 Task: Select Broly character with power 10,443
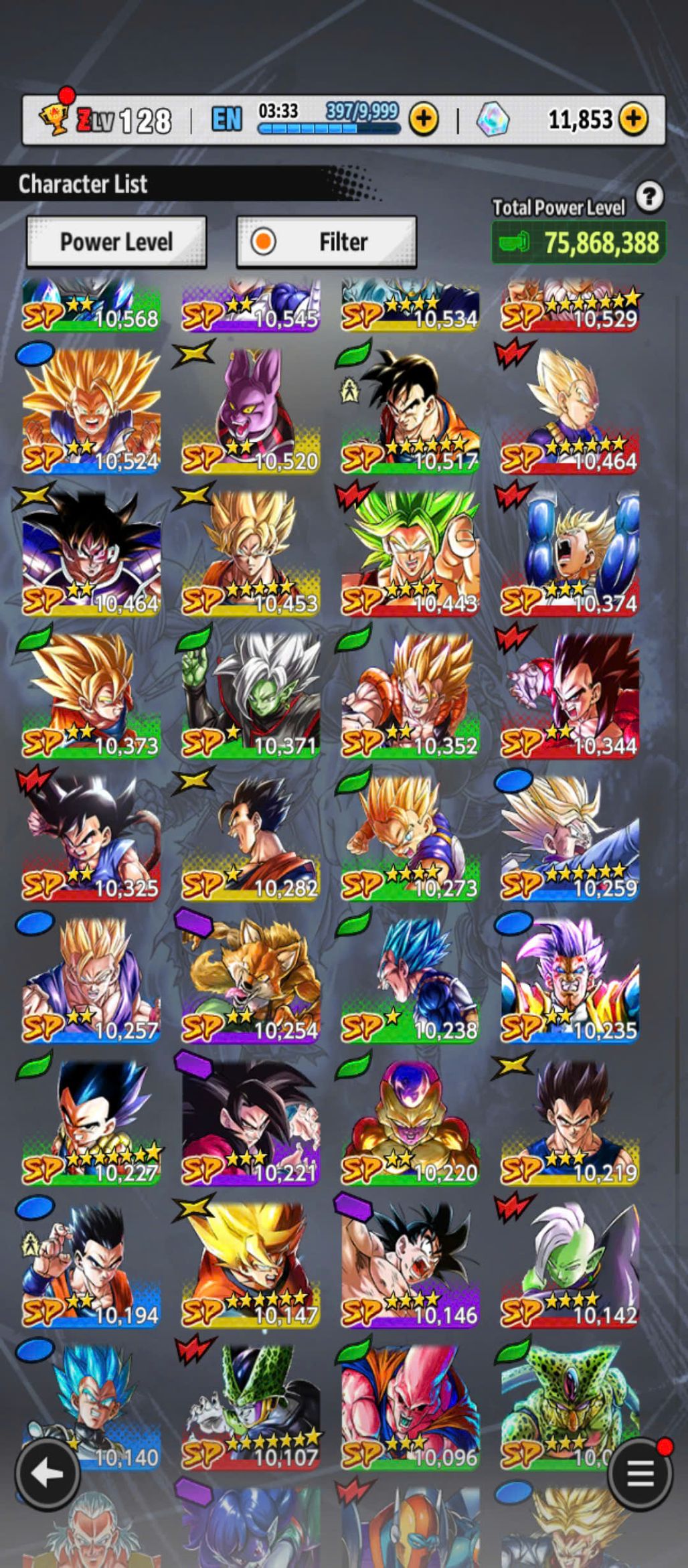click(x=410, y=552)
